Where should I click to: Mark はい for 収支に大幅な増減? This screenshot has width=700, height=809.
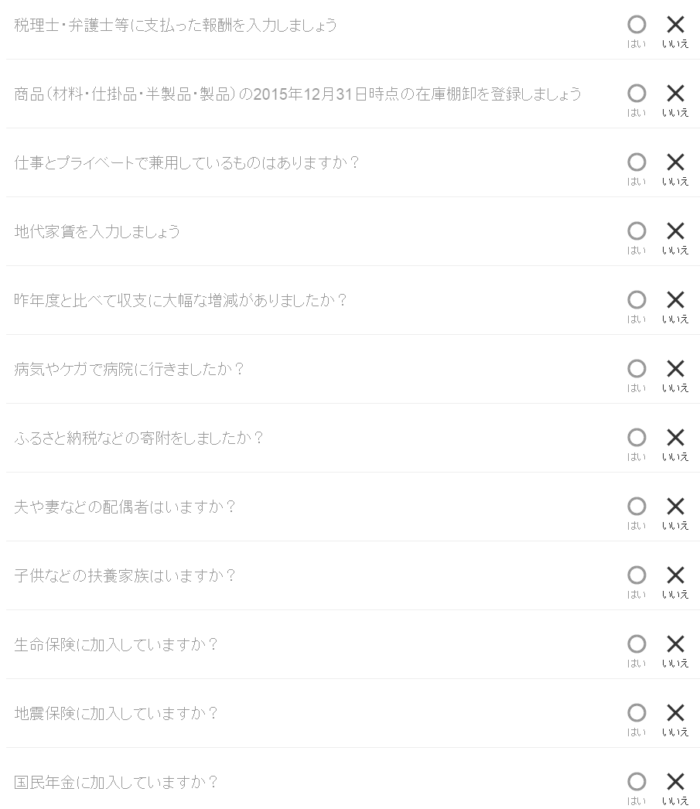[x=636, y=300]
